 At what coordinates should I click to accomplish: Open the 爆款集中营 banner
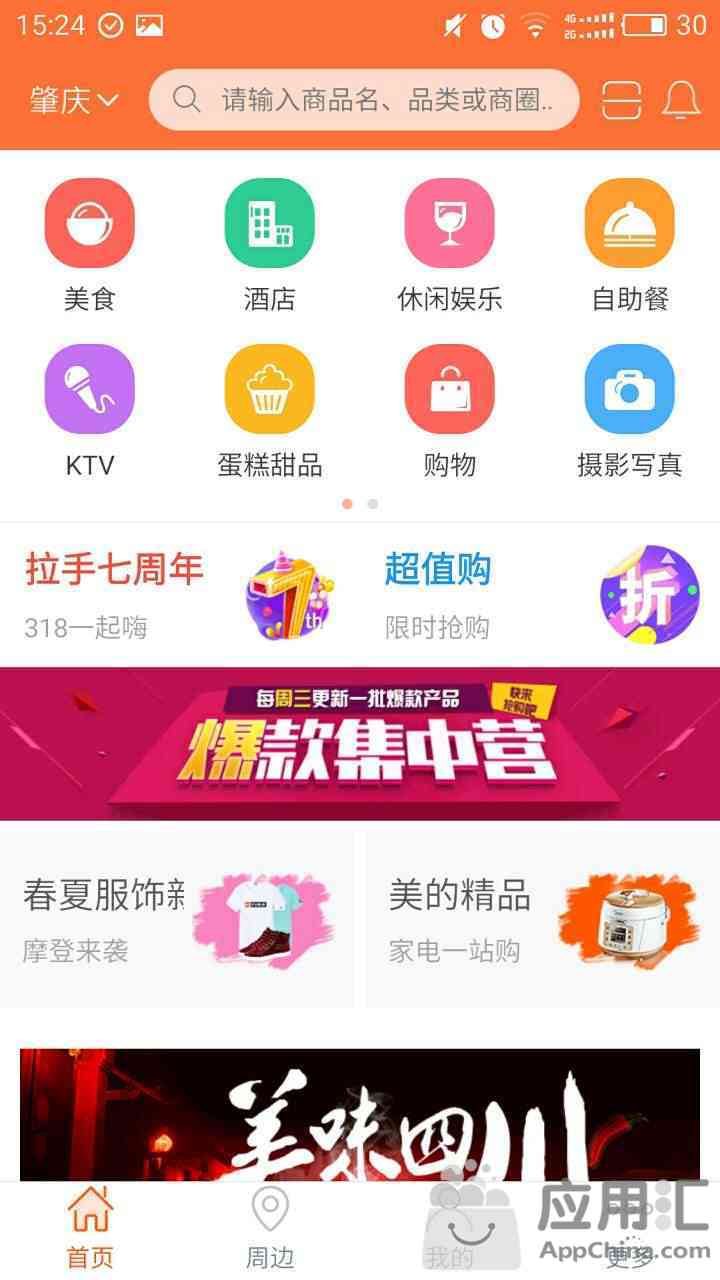(360, 743)
